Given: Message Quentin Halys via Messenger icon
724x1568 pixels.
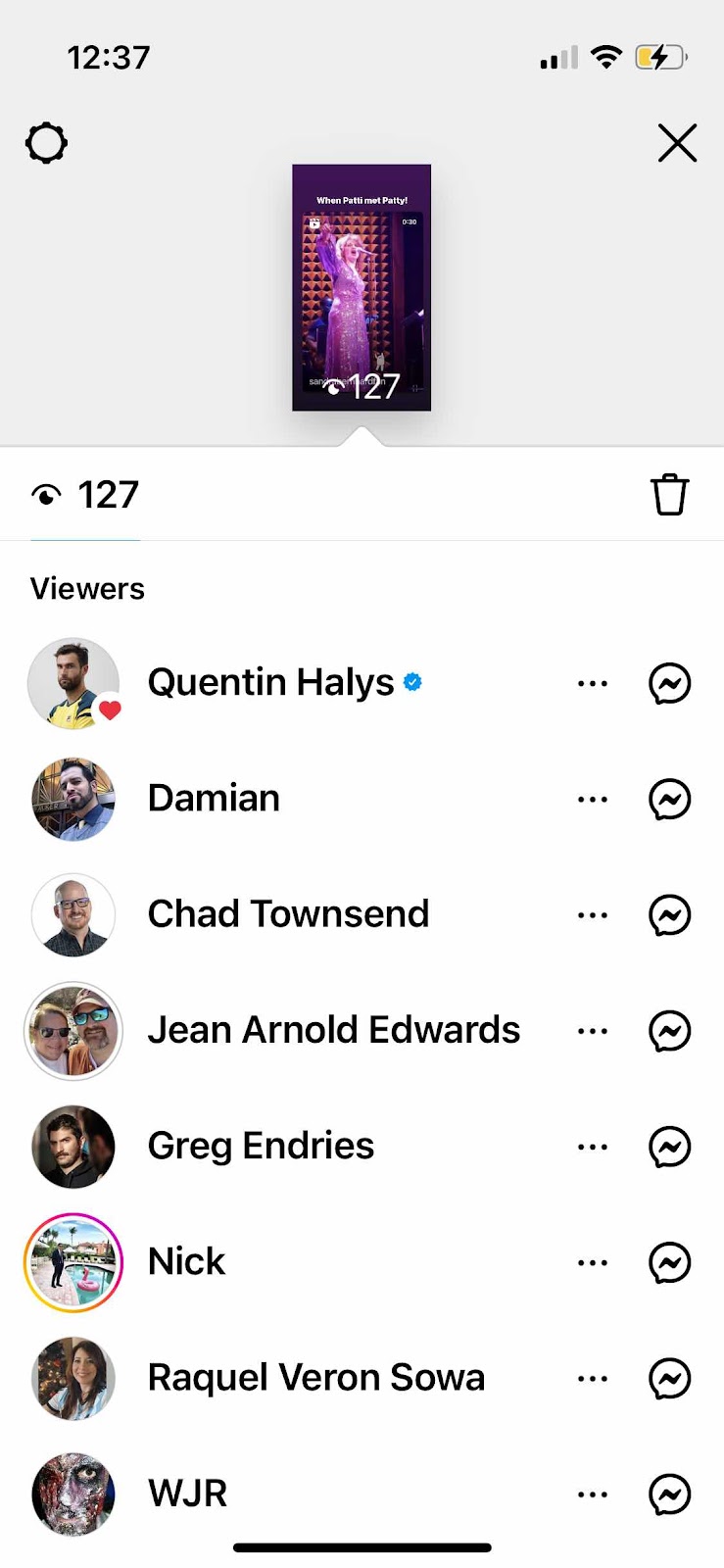Looking at the screenshot, I should tap(670, 684).
